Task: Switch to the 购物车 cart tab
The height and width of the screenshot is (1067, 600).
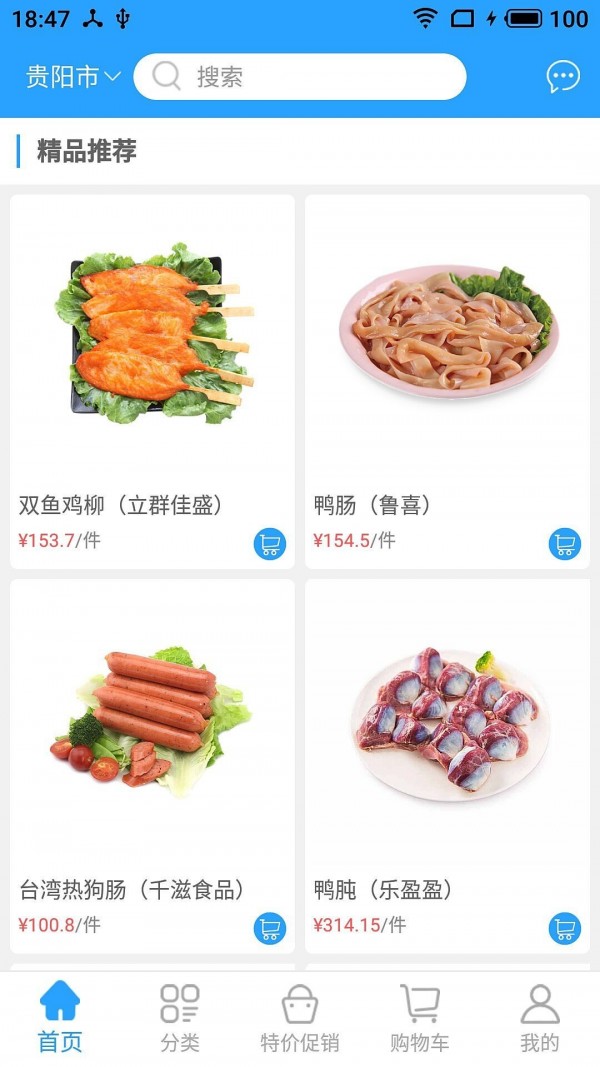Action: click(x=419, y=1018)
